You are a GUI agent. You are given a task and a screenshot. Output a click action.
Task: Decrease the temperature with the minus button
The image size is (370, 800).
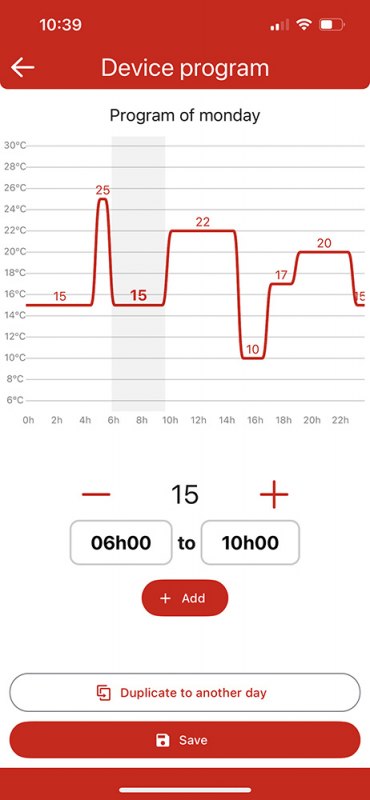tap(96, 494)
